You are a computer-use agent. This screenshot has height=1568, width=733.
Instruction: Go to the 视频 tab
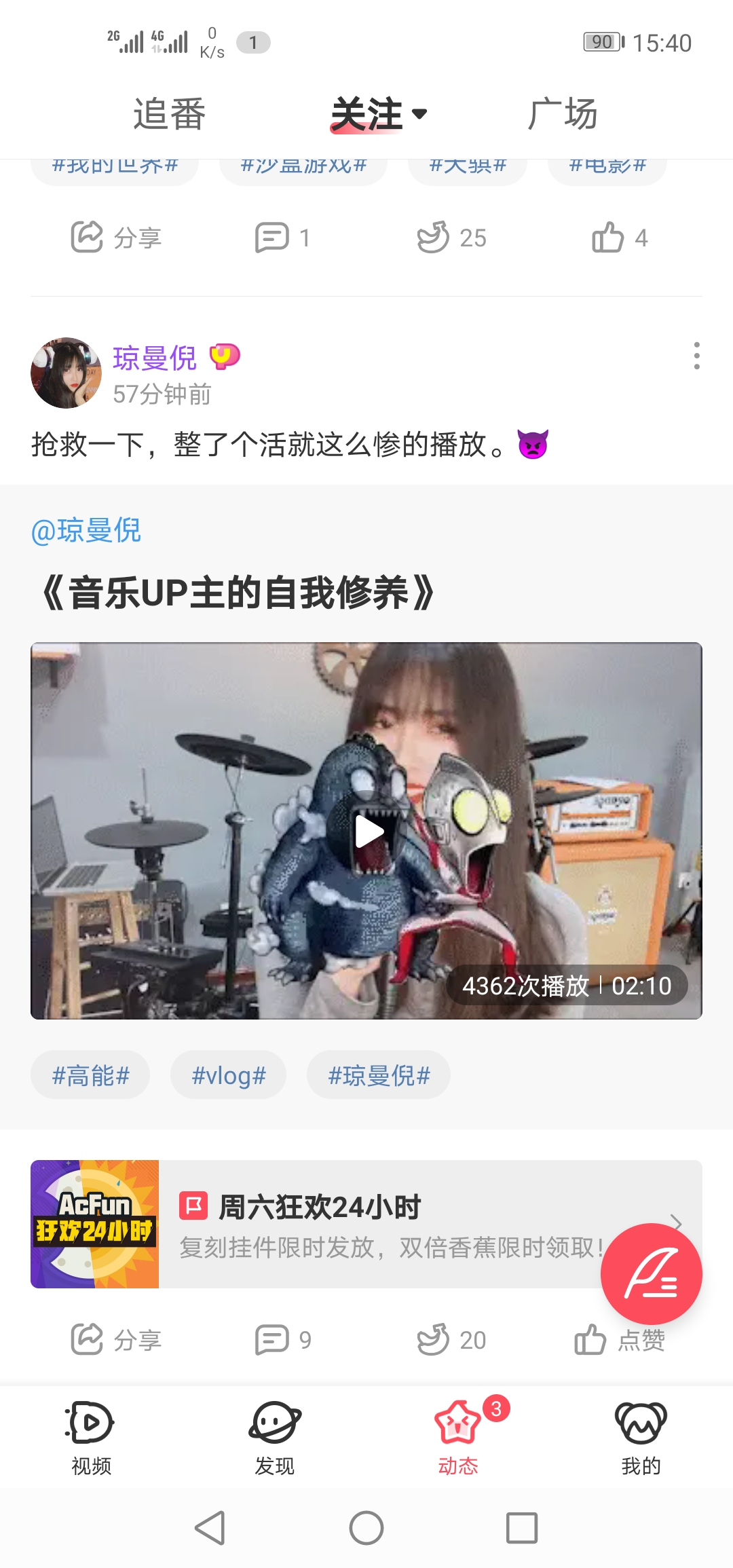coord(91,1437)
